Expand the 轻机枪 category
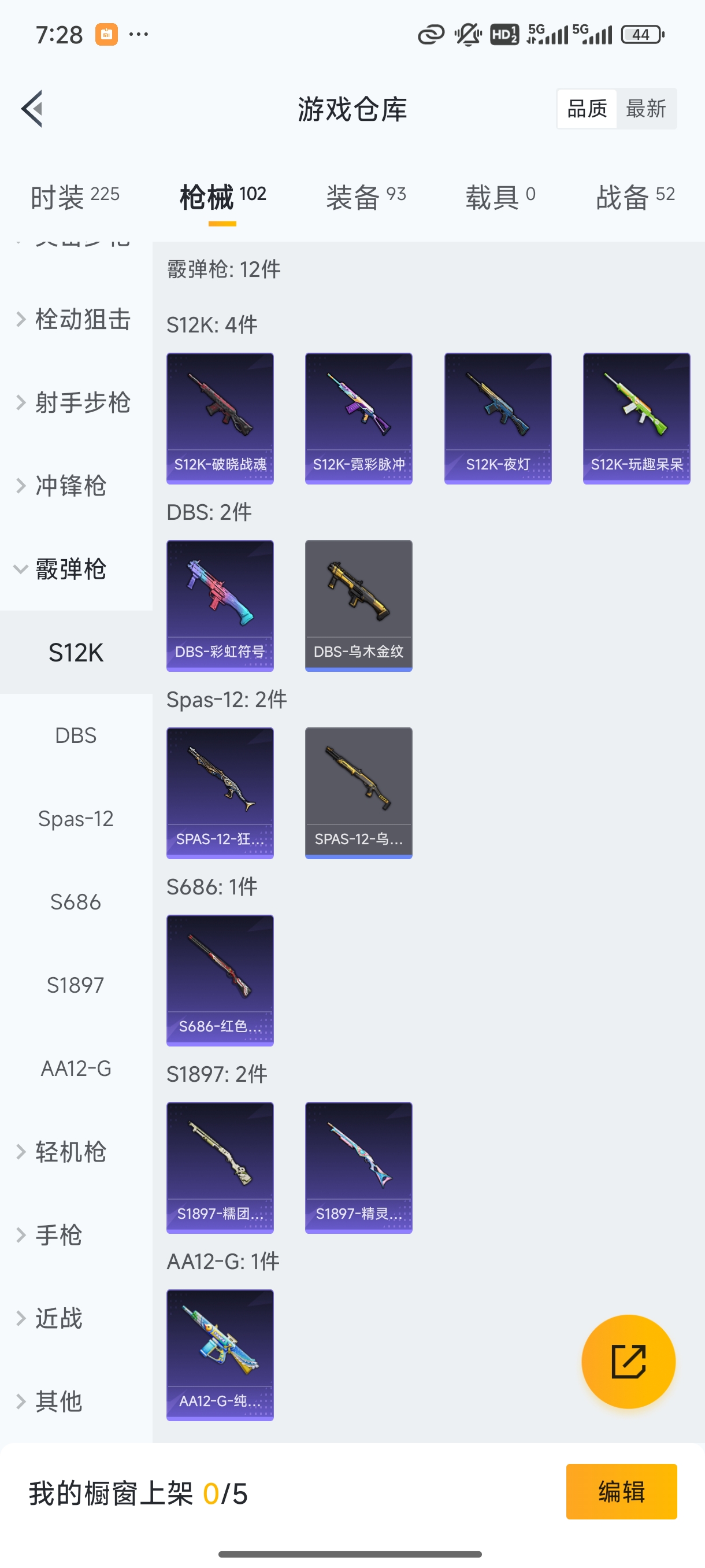 [x=70, y=1152]
